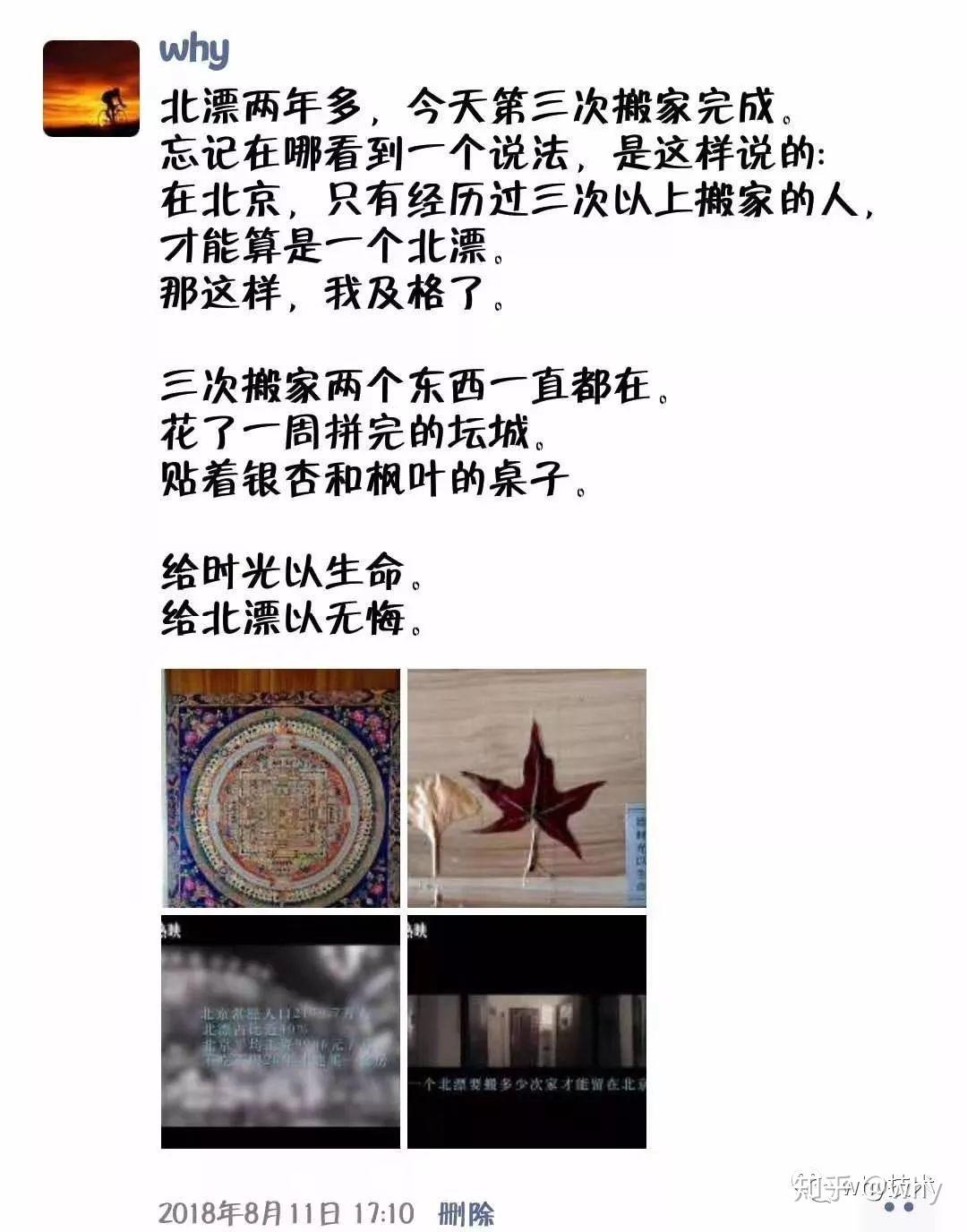The width and height of the screenshot is (967, 1232).
Task: Delete this post via 删除
Action: (x=466, y=1214)
